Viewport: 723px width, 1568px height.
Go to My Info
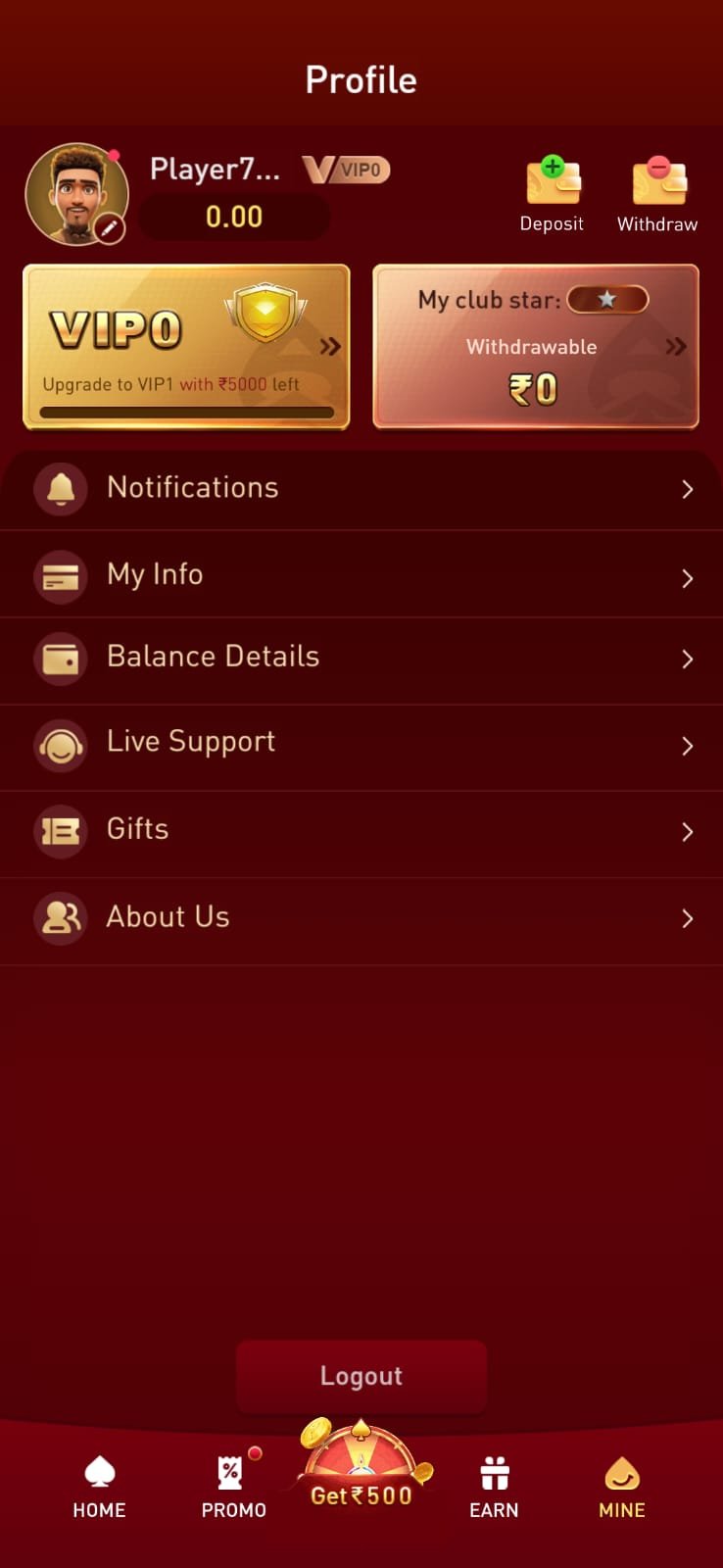click(x=361, y=575)
